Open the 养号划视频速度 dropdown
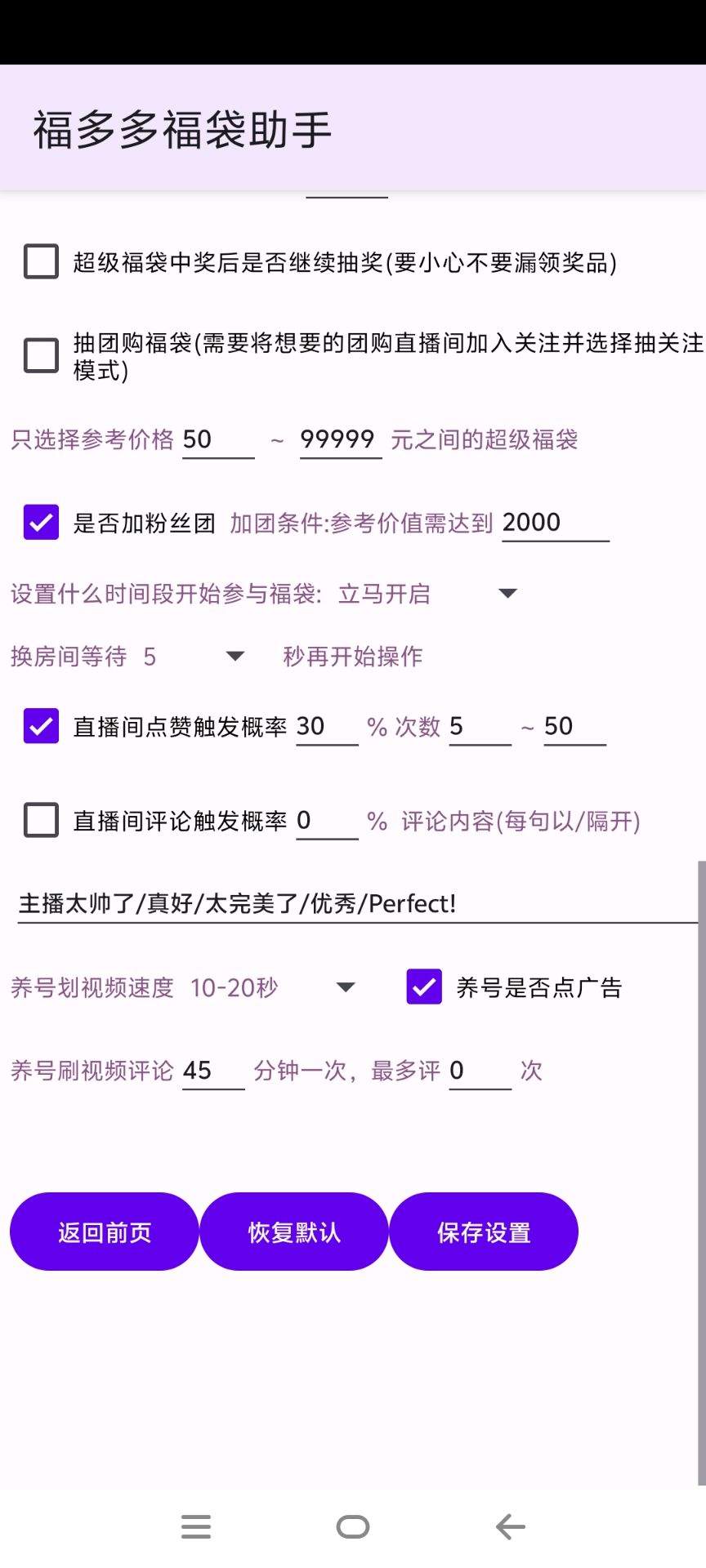This screenshot has width=706, height=1568. pos(346,987)
